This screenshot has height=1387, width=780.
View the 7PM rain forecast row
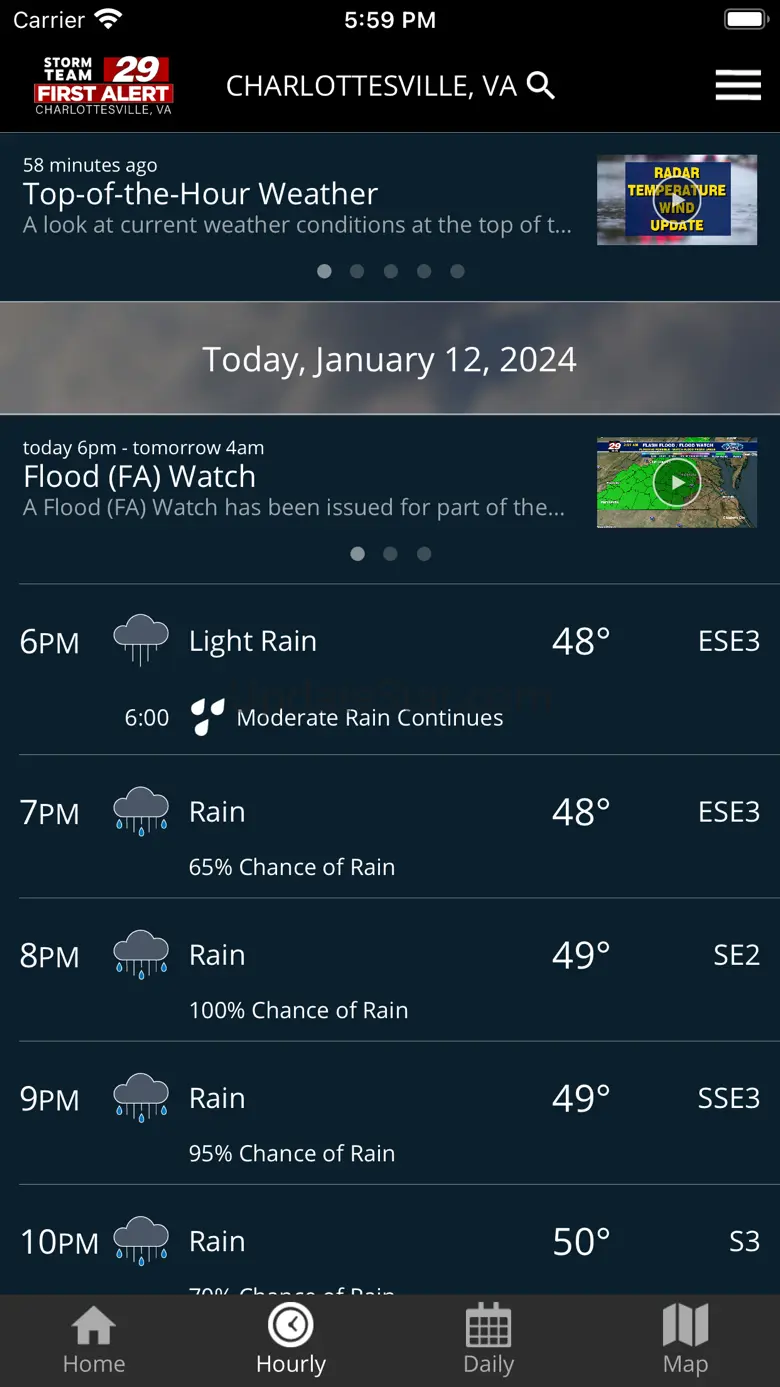[390, 827]
